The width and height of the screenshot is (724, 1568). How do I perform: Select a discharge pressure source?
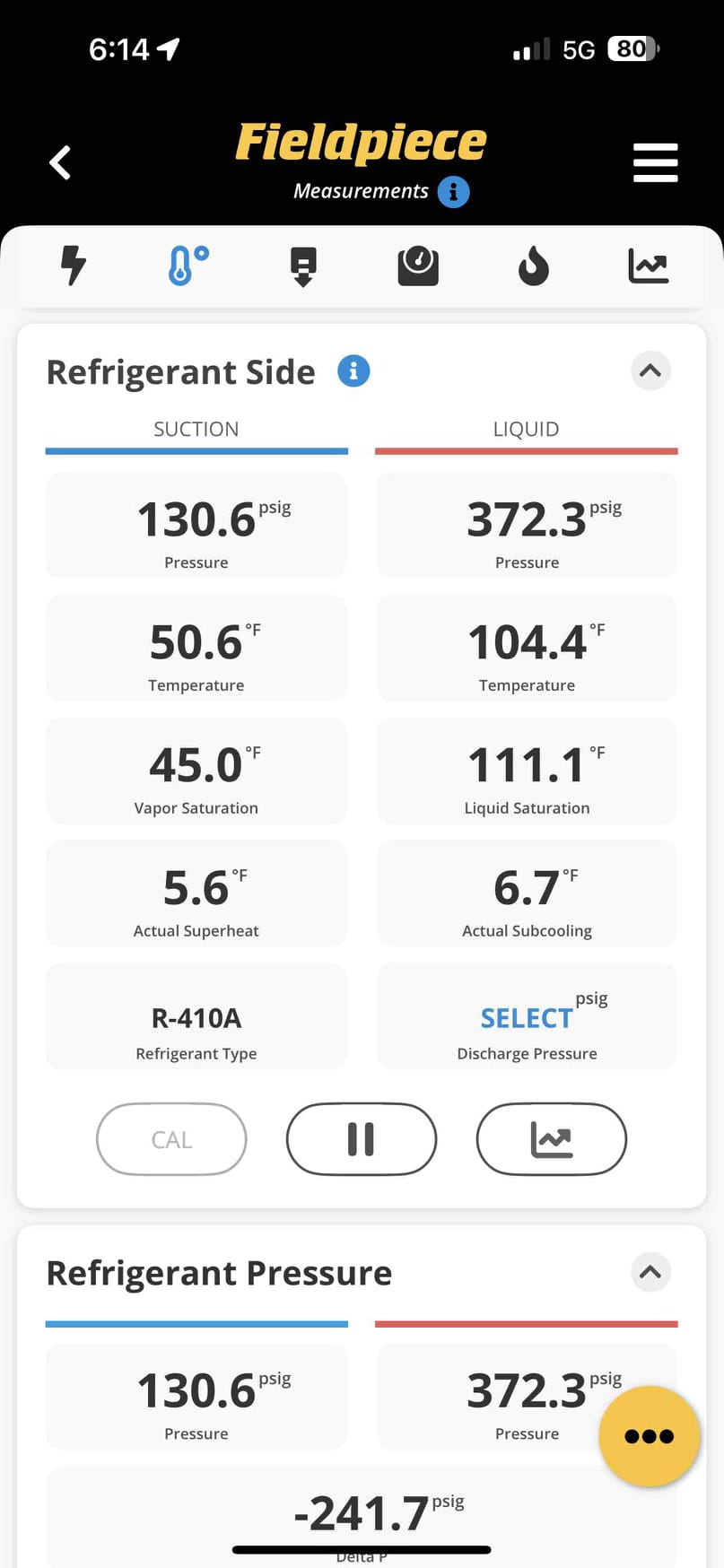pos(527,1017)
